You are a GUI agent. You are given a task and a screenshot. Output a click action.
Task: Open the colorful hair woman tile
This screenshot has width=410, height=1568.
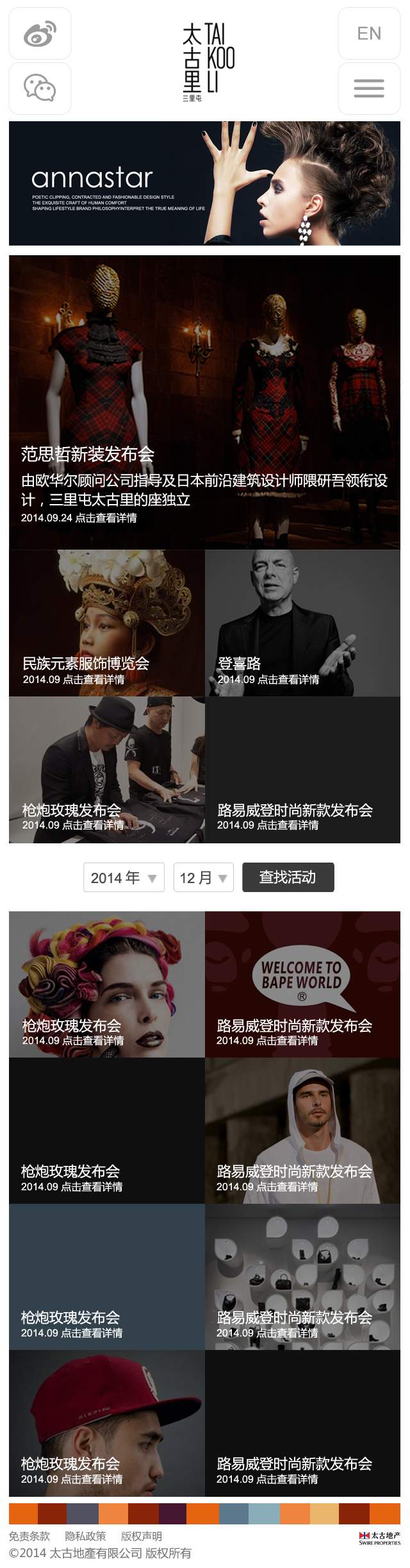click(106, 984)
